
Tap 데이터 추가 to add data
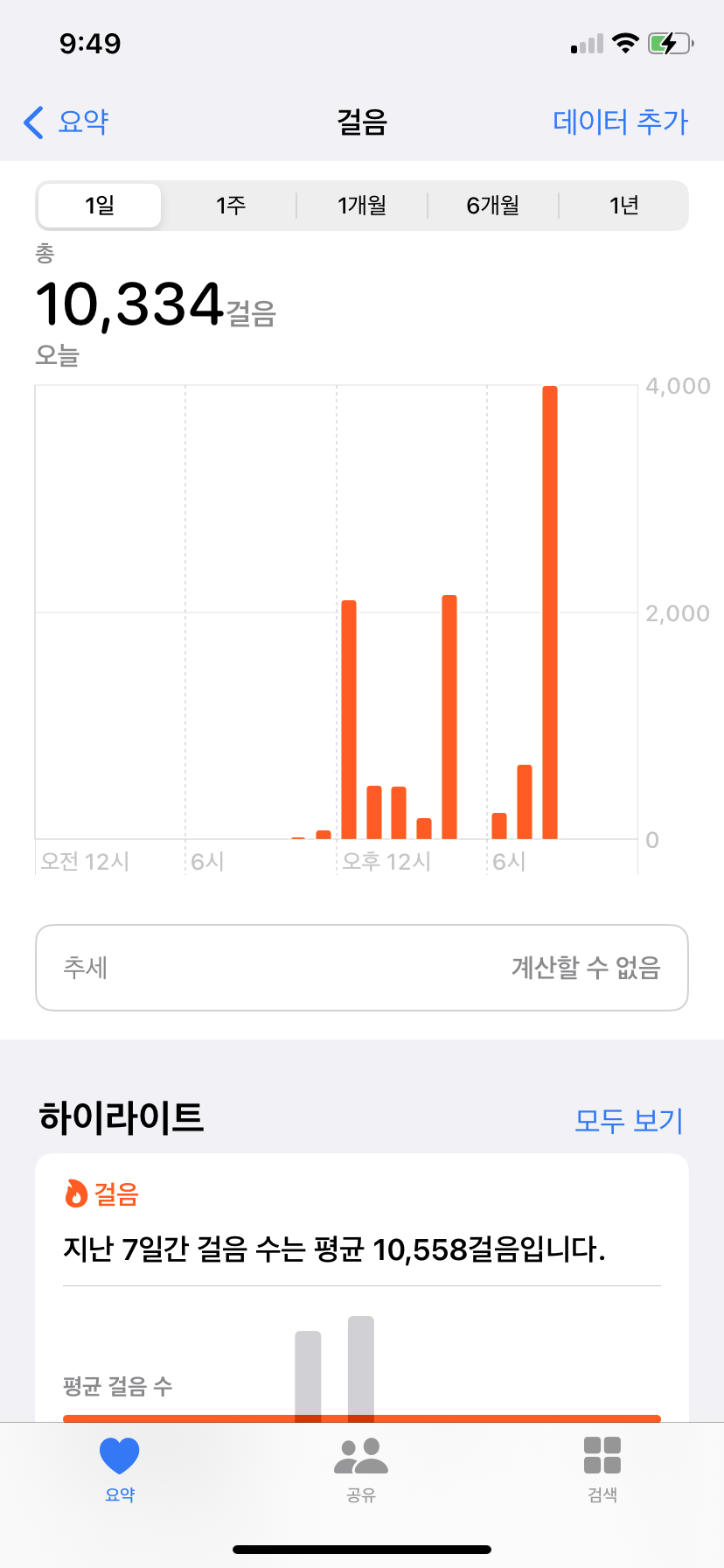[620, 122]
